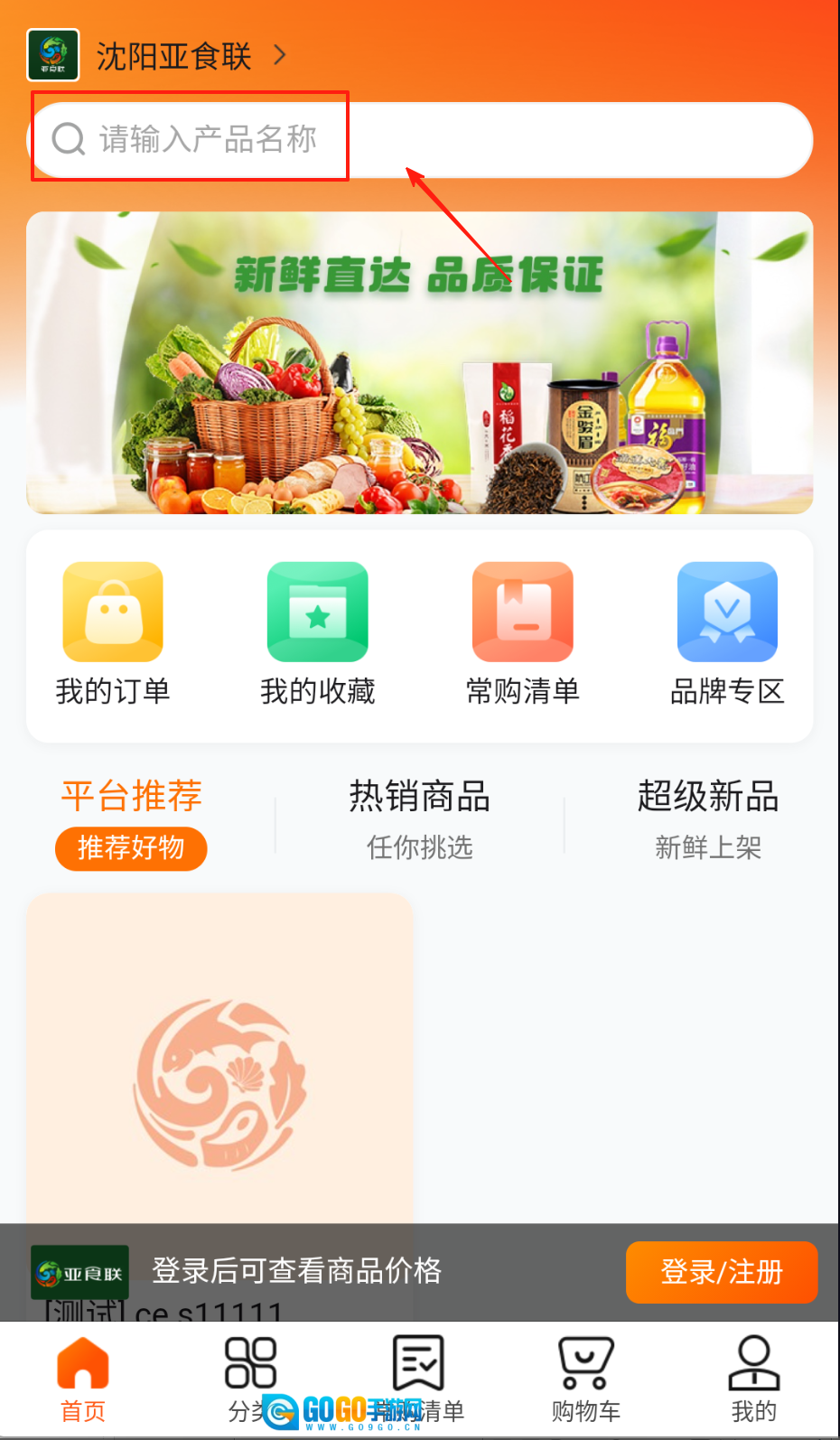Open 我的收藏
Viewport: 840px width, 1440px height.
point(318,632)
